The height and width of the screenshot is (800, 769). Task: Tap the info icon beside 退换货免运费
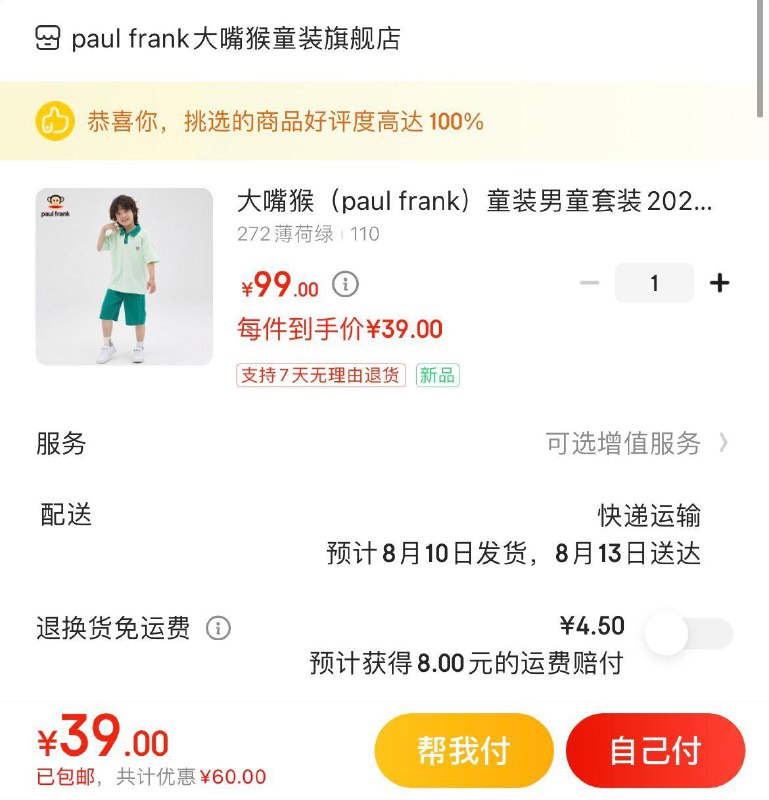[218, 628]
